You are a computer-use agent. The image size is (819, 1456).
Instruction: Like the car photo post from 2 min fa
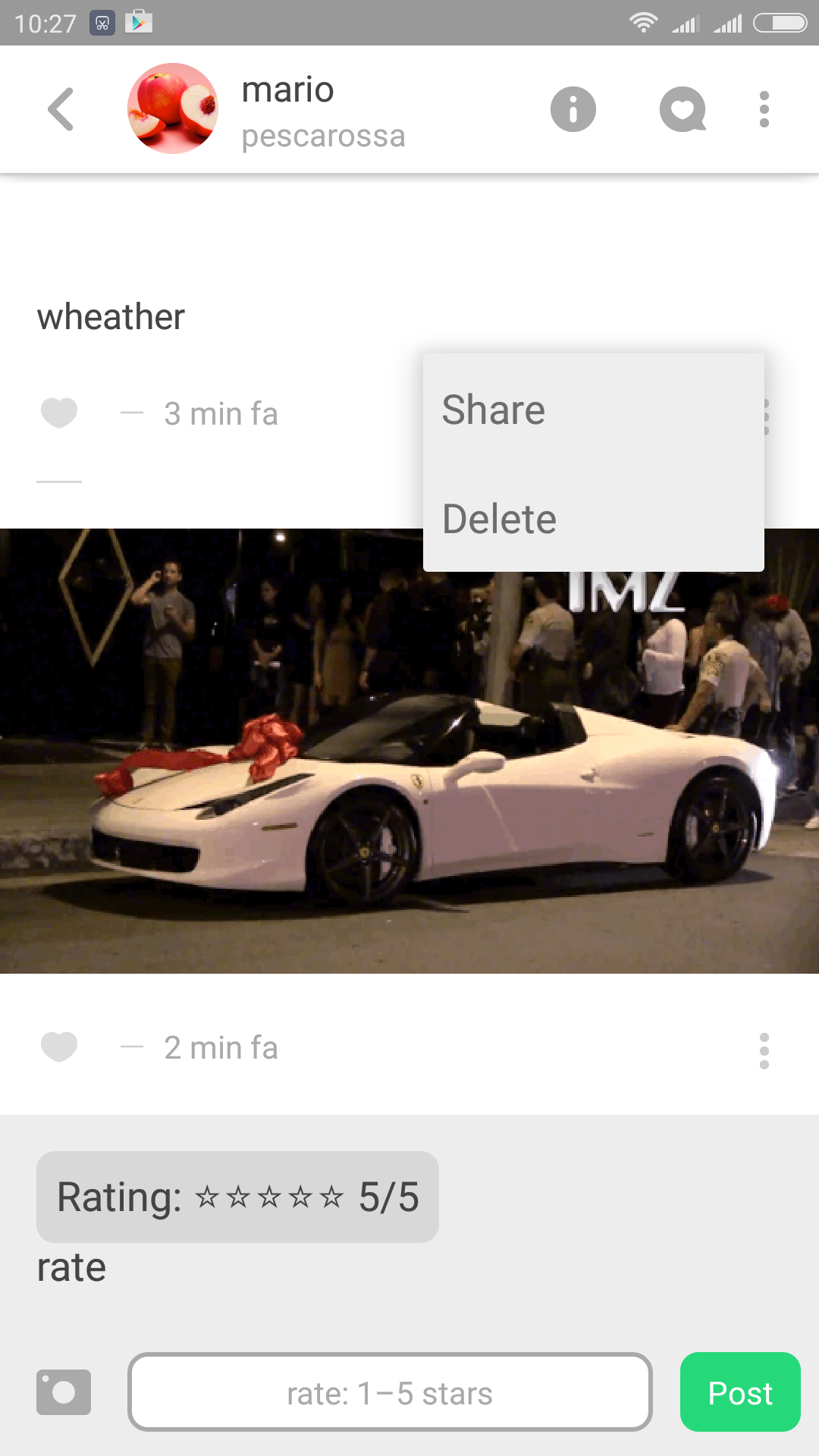(x=59, y=1047)
